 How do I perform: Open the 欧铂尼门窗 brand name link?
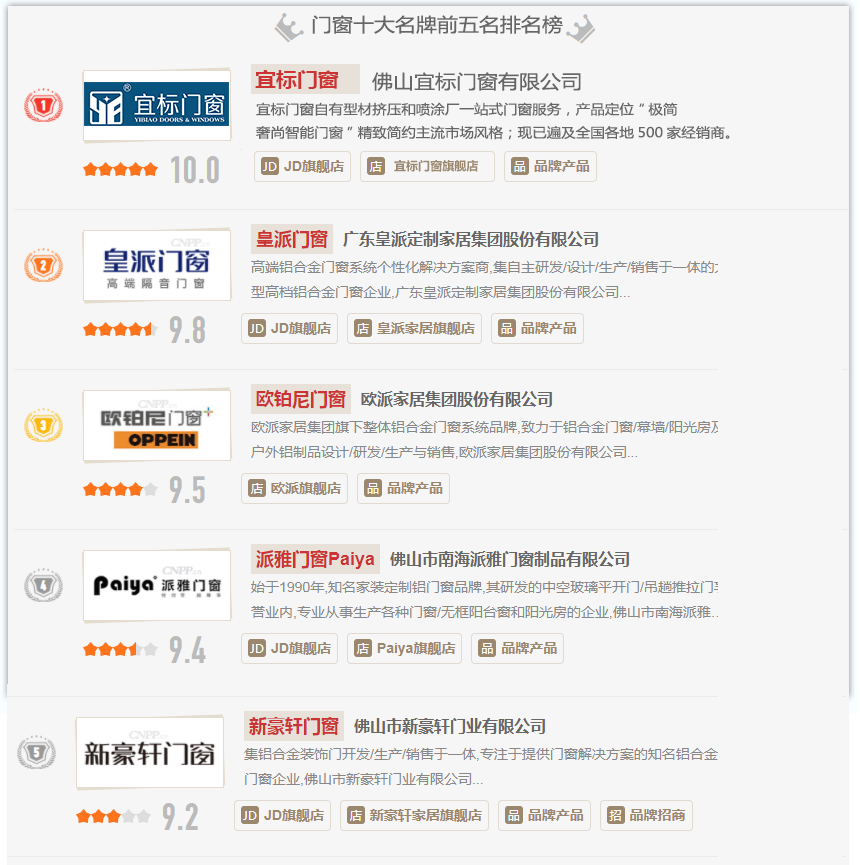301,399
